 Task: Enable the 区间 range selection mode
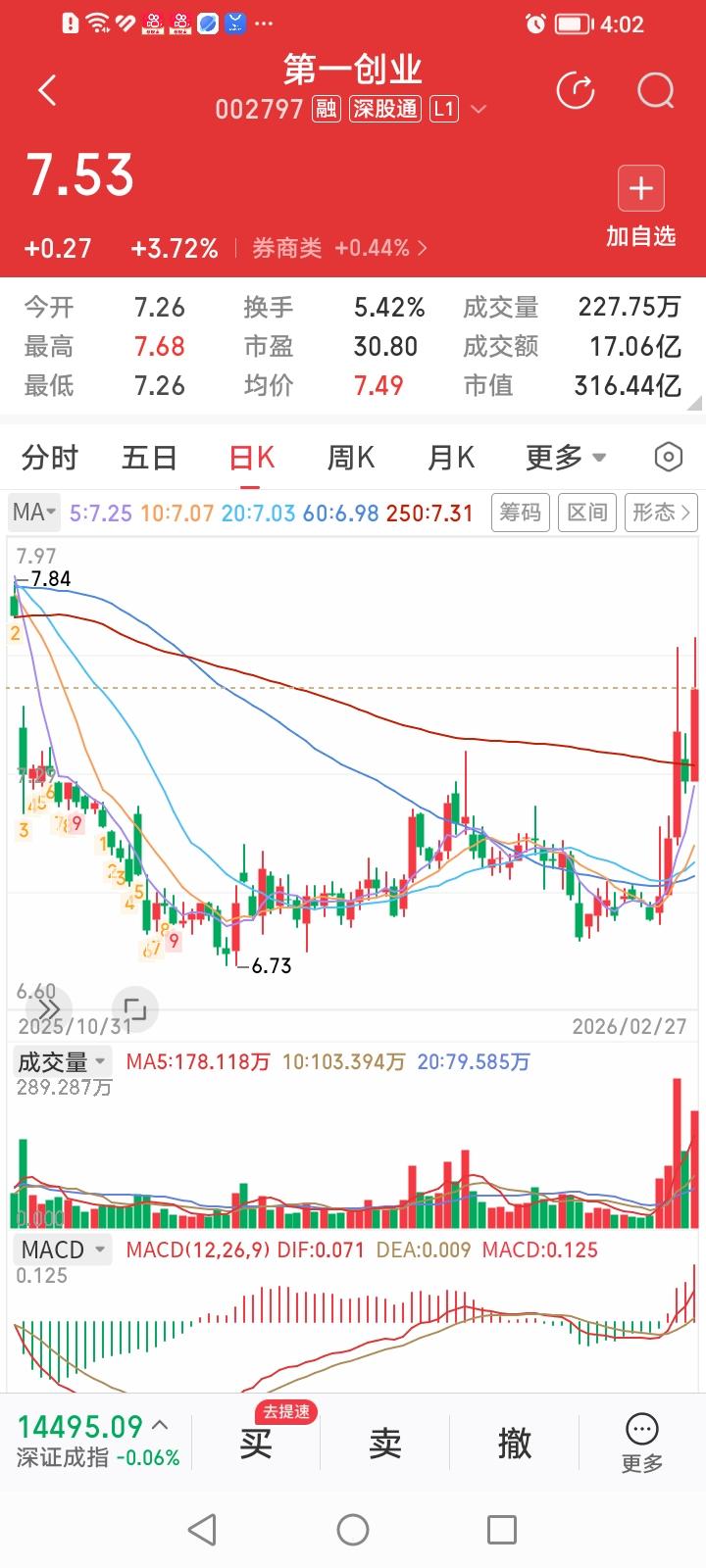[586, 512]
